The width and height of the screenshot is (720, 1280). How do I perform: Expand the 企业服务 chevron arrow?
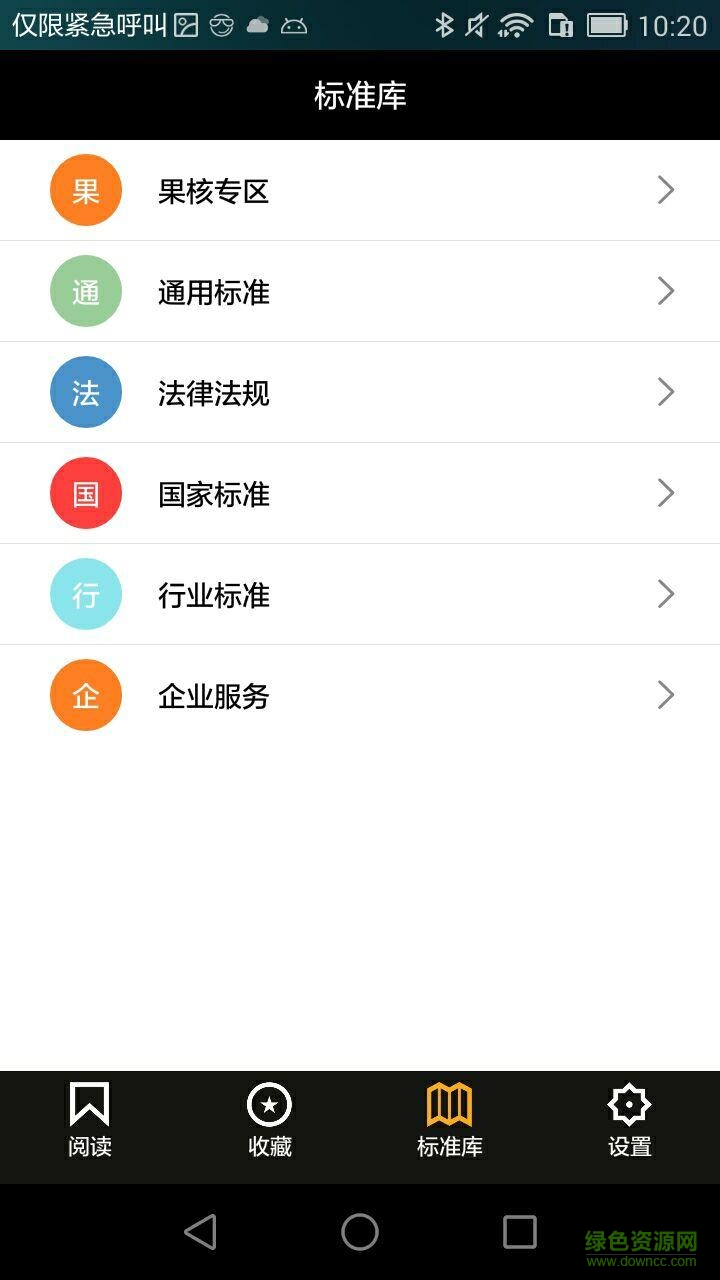665,695
